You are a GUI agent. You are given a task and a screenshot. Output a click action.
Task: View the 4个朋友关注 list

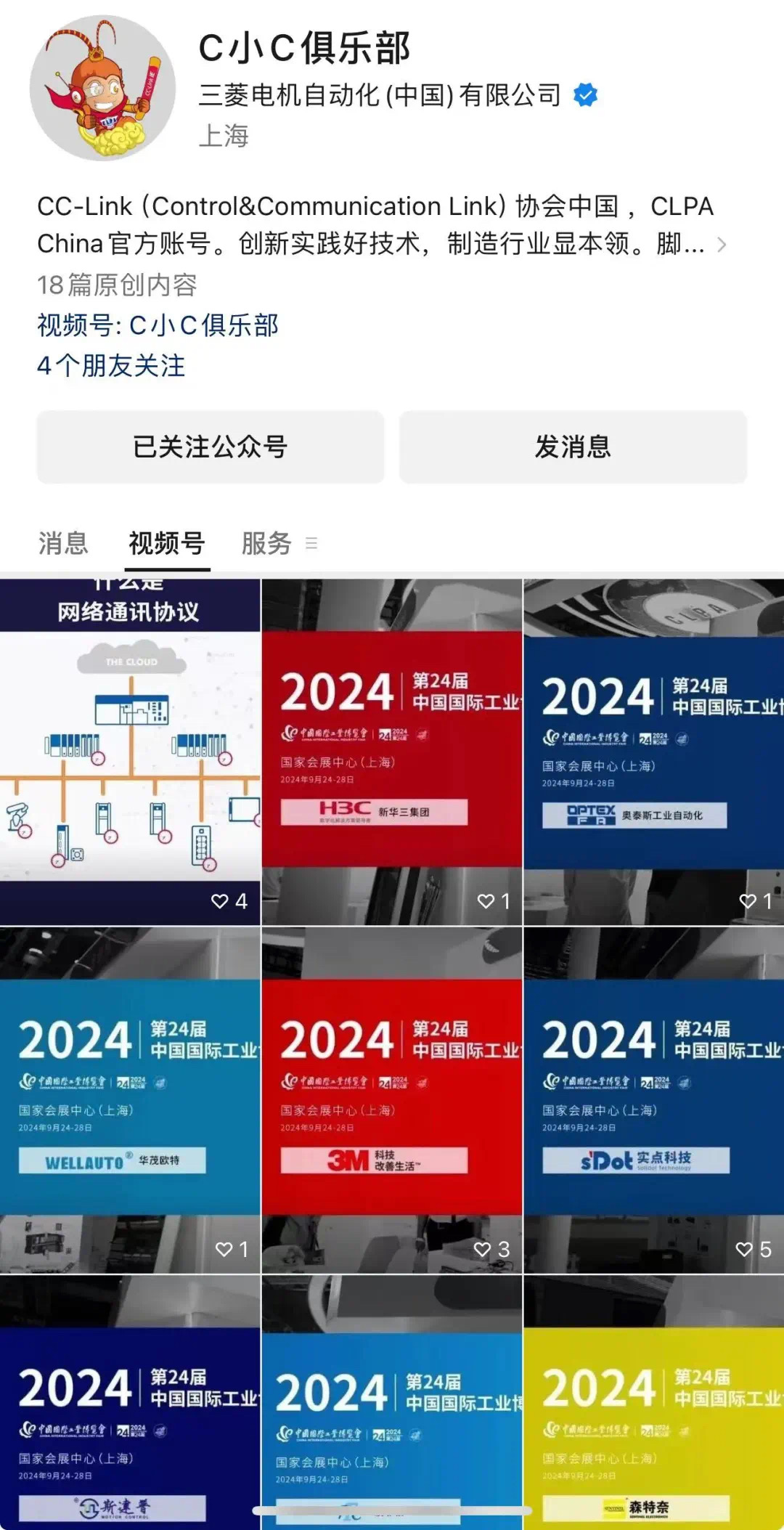click(111, 365)
